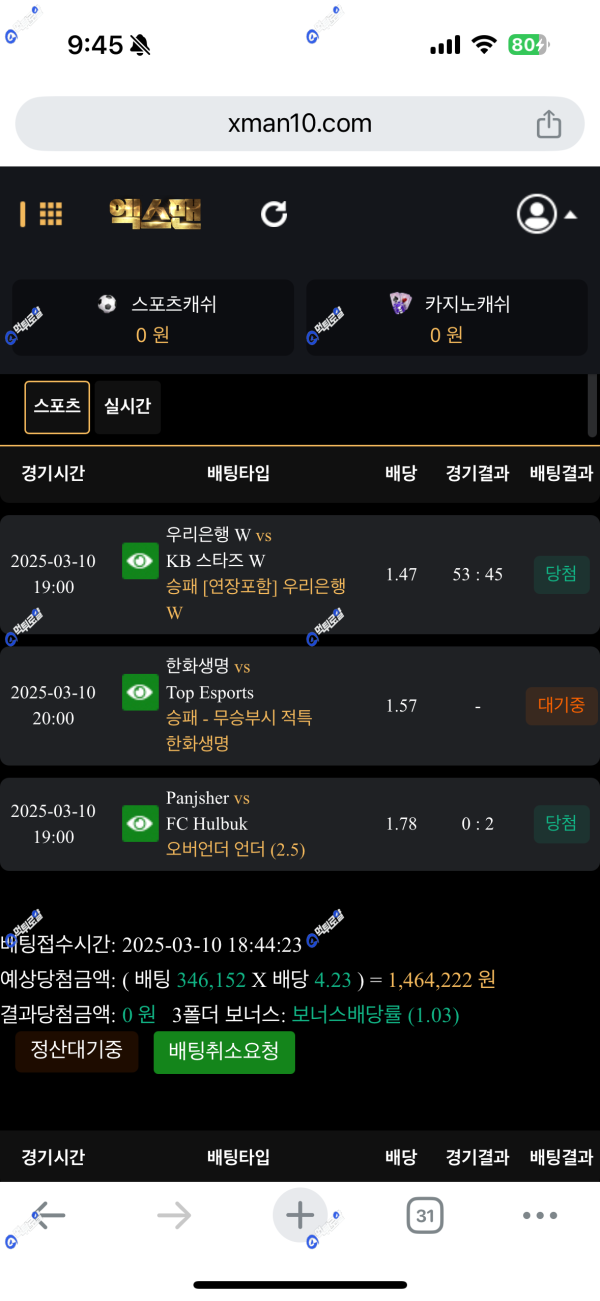Viewport: 600px width, 1301px height.
Task: Tap the 배팅취소요청 button
Action: point(224,1051)
